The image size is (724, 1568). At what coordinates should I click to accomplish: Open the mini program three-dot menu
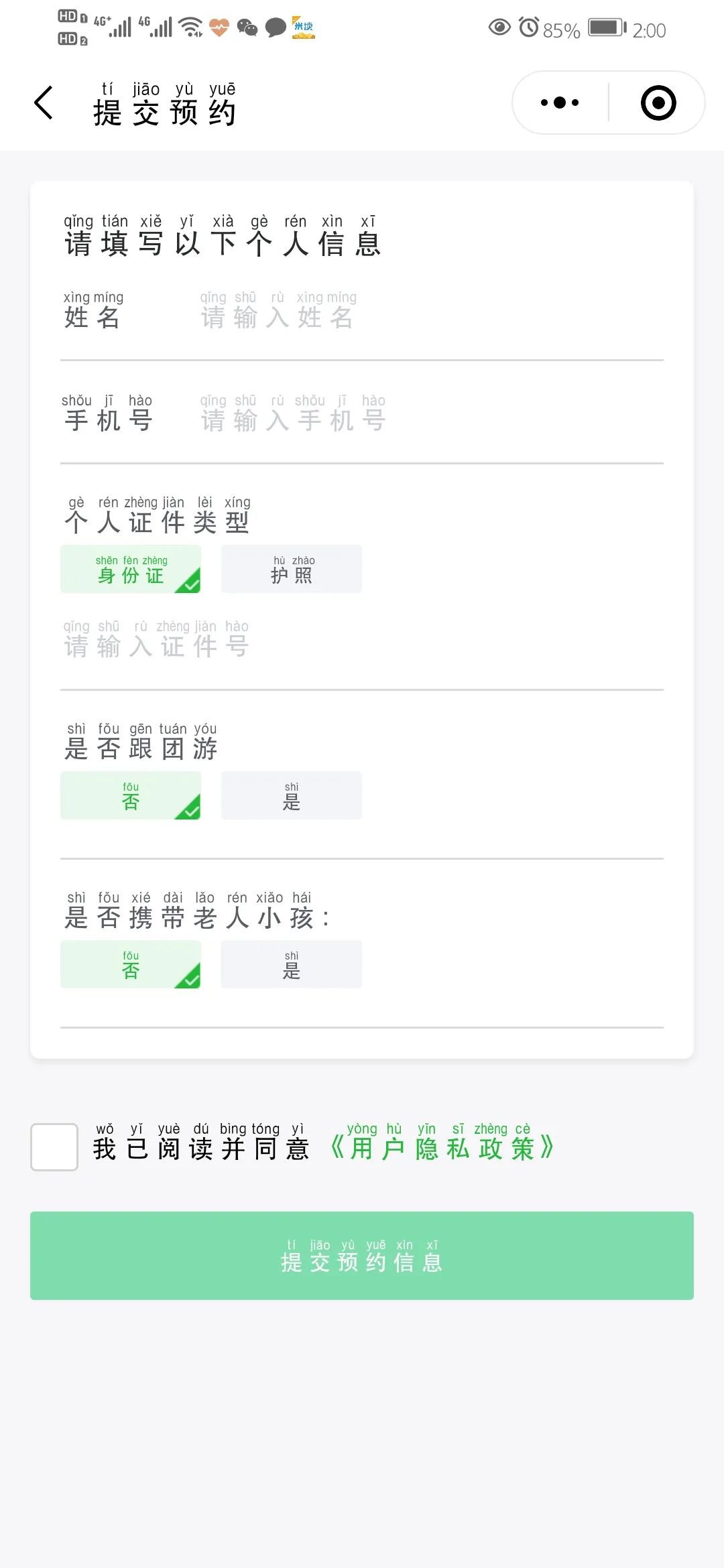(560, 103)
